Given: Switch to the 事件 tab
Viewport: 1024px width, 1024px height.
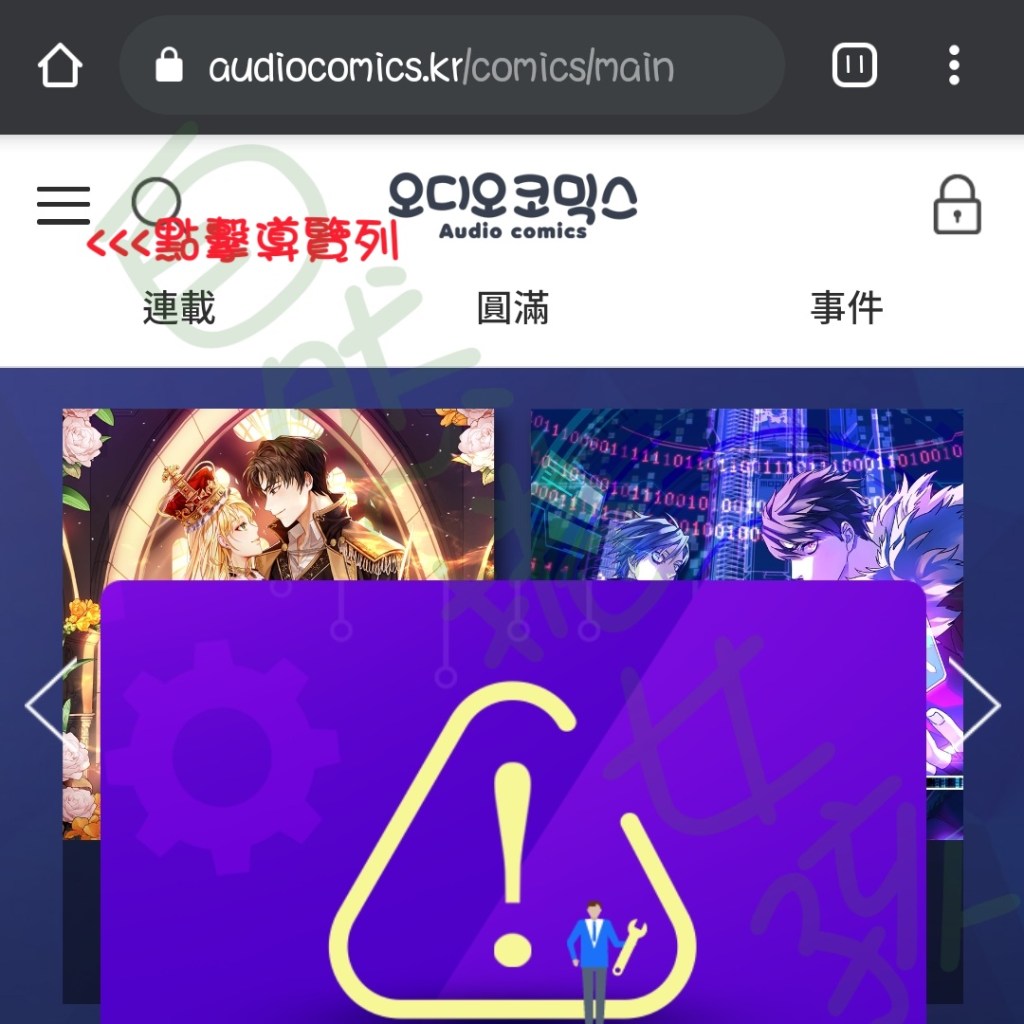Looking at the screenshot, I should pyautogui.click(x=846, y=308).
